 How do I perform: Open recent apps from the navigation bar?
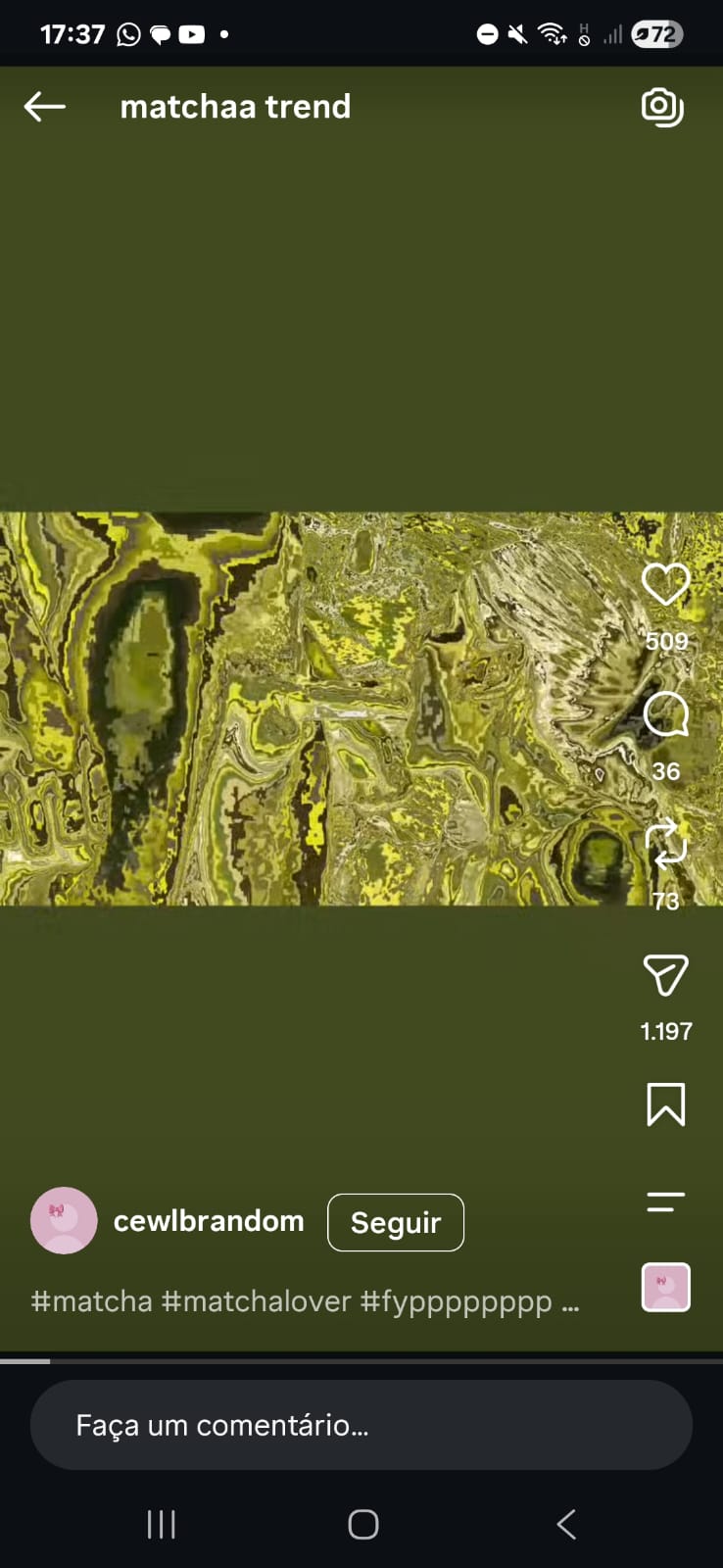[x=162, y=1524]
